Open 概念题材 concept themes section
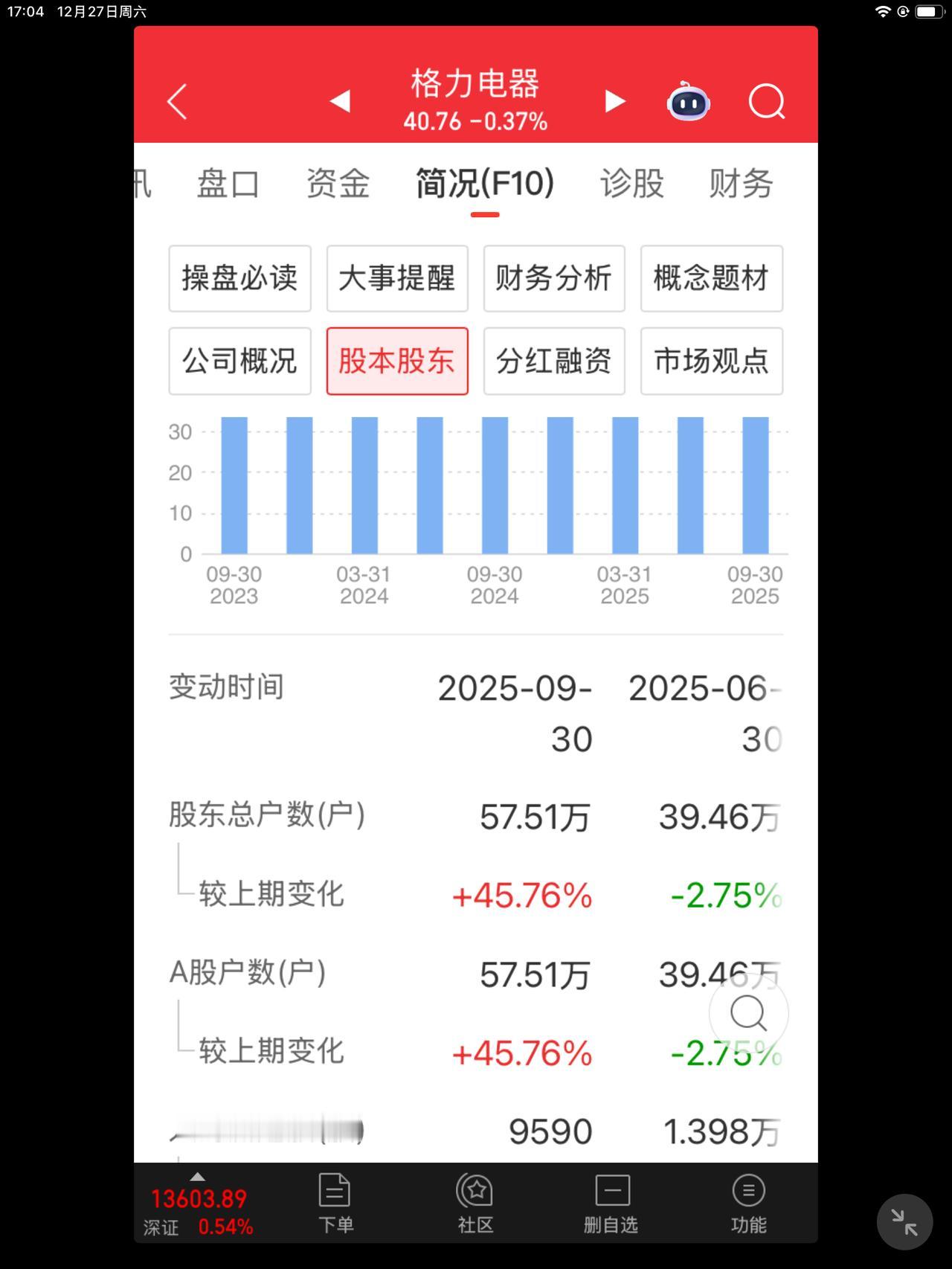952x1269 pixels. (x=711, y=279)
